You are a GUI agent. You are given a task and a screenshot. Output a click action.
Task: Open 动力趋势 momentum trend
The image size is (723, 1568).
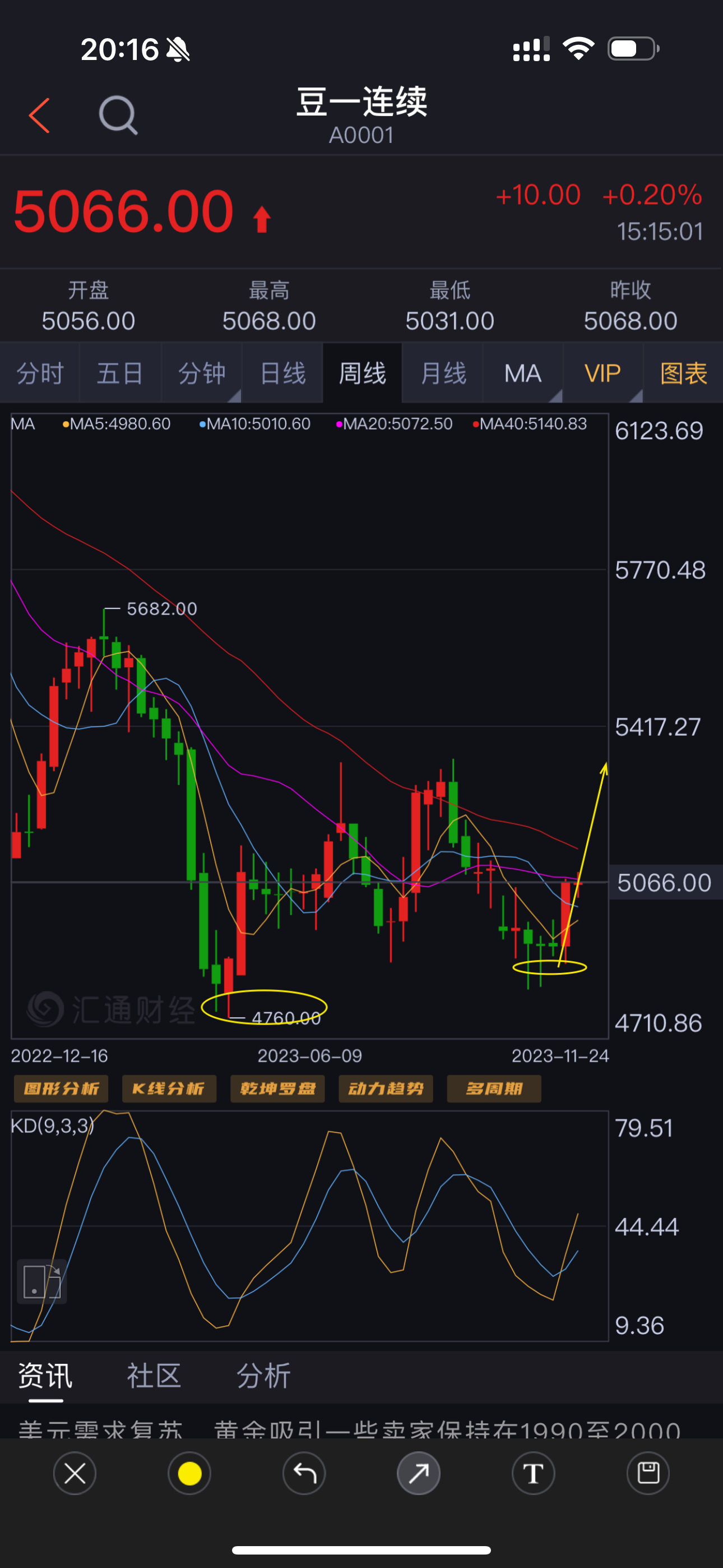(385, 1089)
